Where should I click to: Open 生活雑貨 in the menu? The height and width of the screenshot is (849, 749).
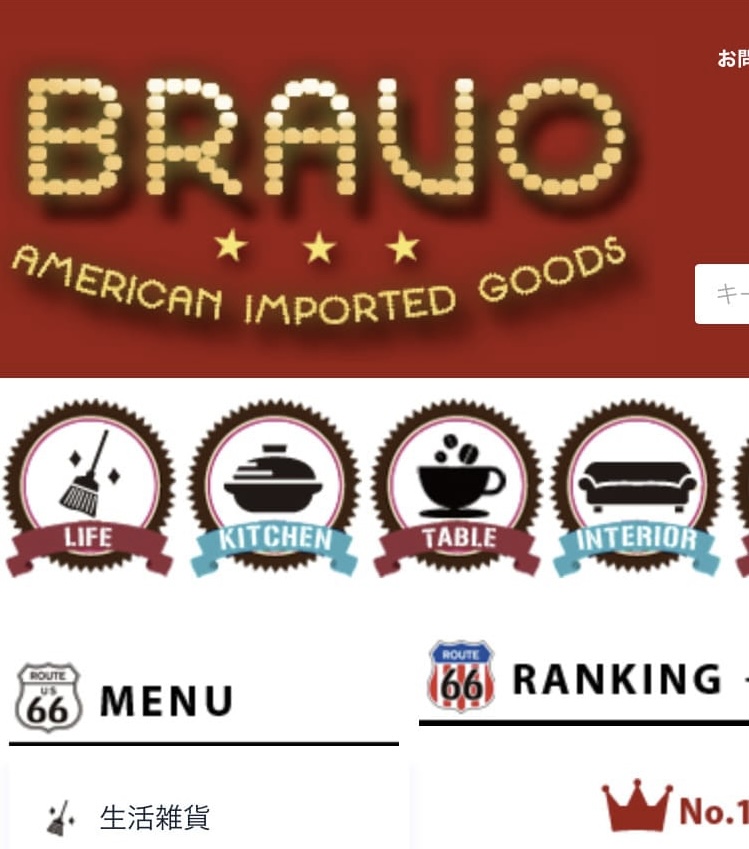coord(154,817)
